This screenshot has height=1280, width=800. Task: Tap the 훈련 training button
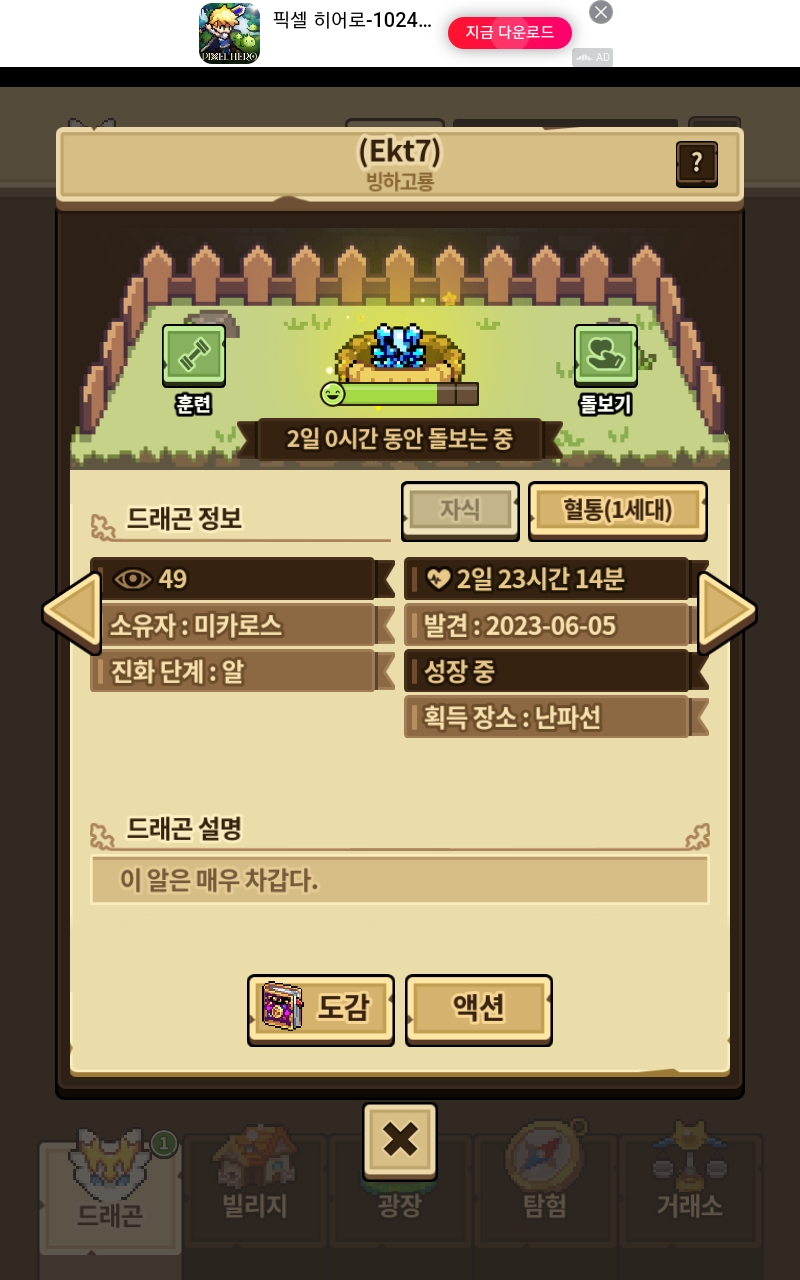(x=193, y=356)
